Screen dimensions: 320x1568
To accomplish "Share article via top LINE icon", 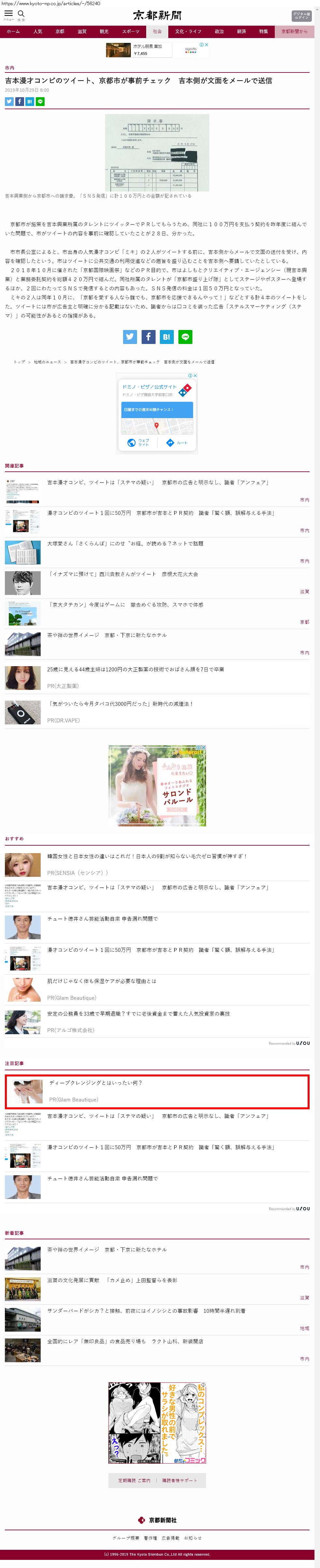I will coord(40,102).
